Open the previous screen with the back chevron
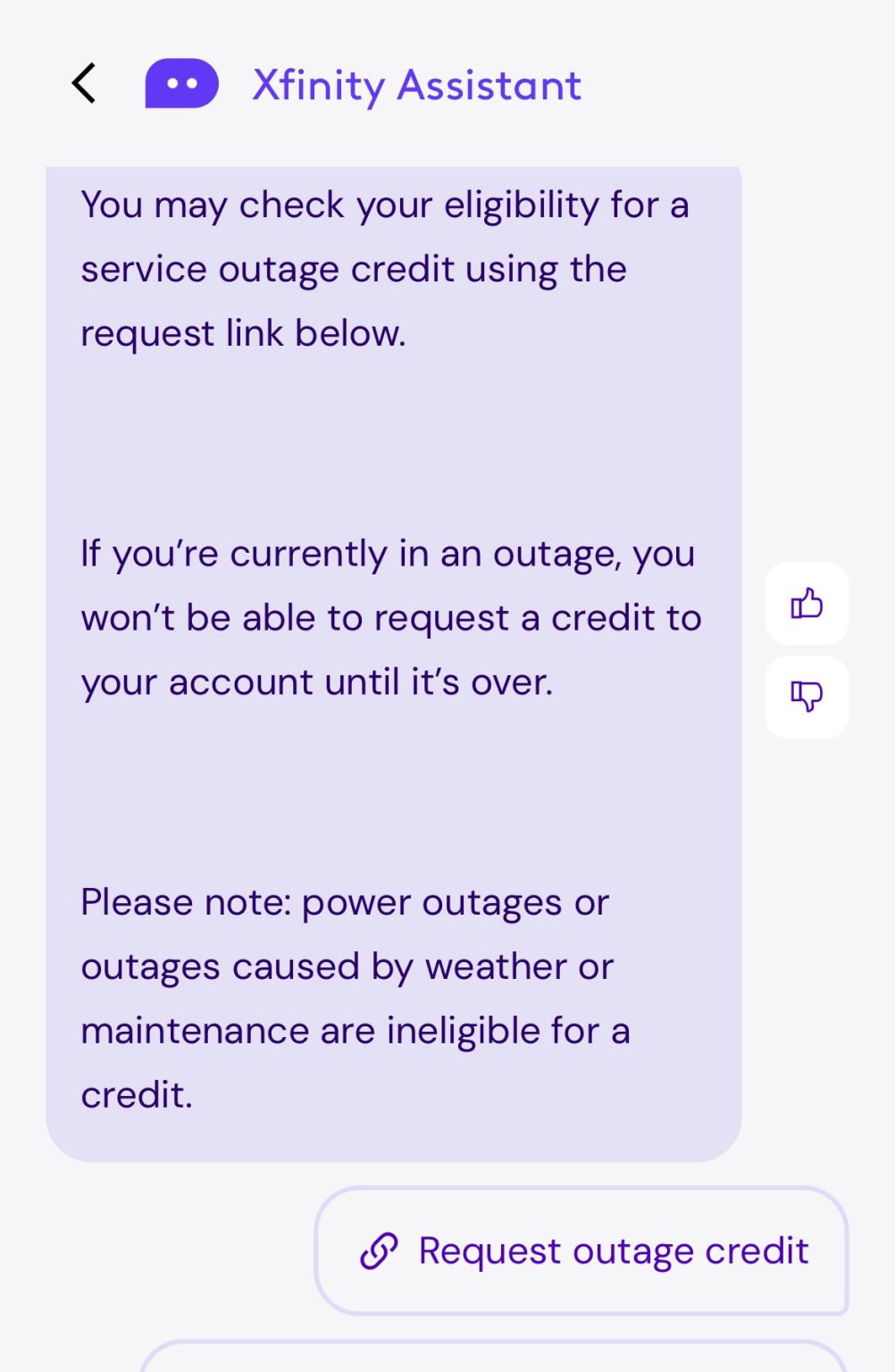Screen dimensions: 895x1372 [x=83, y=84]
